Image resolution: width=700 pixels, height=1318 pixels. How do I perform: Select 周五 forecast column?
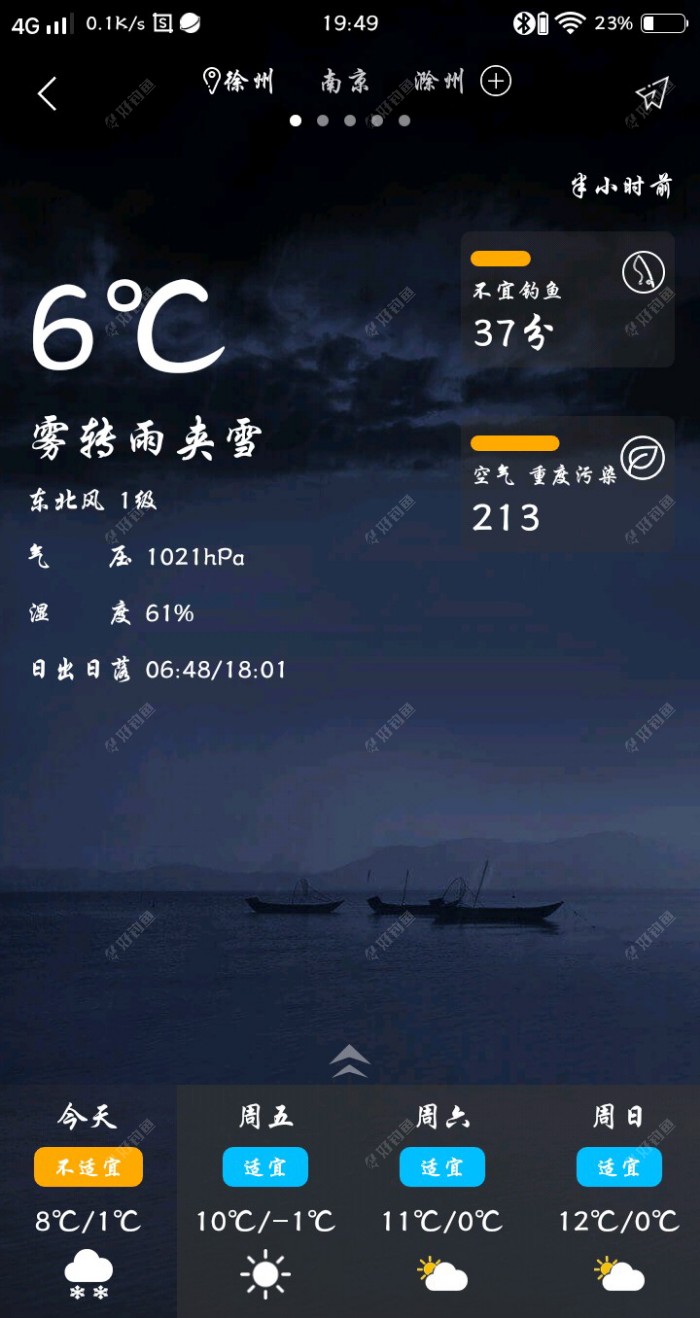[x=265, y=1200]
